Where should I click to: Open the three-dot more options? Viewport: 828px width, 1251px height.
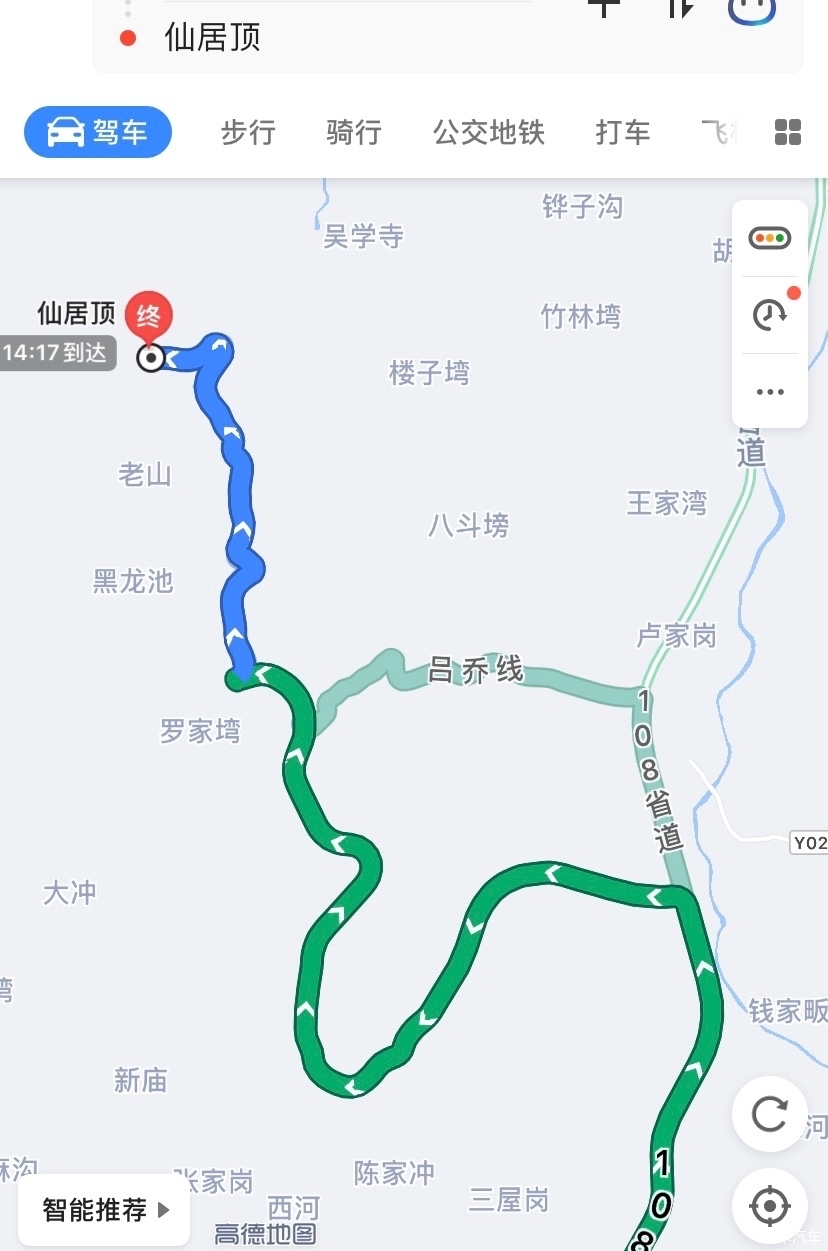pyautogui.click(x=770, y=391)
